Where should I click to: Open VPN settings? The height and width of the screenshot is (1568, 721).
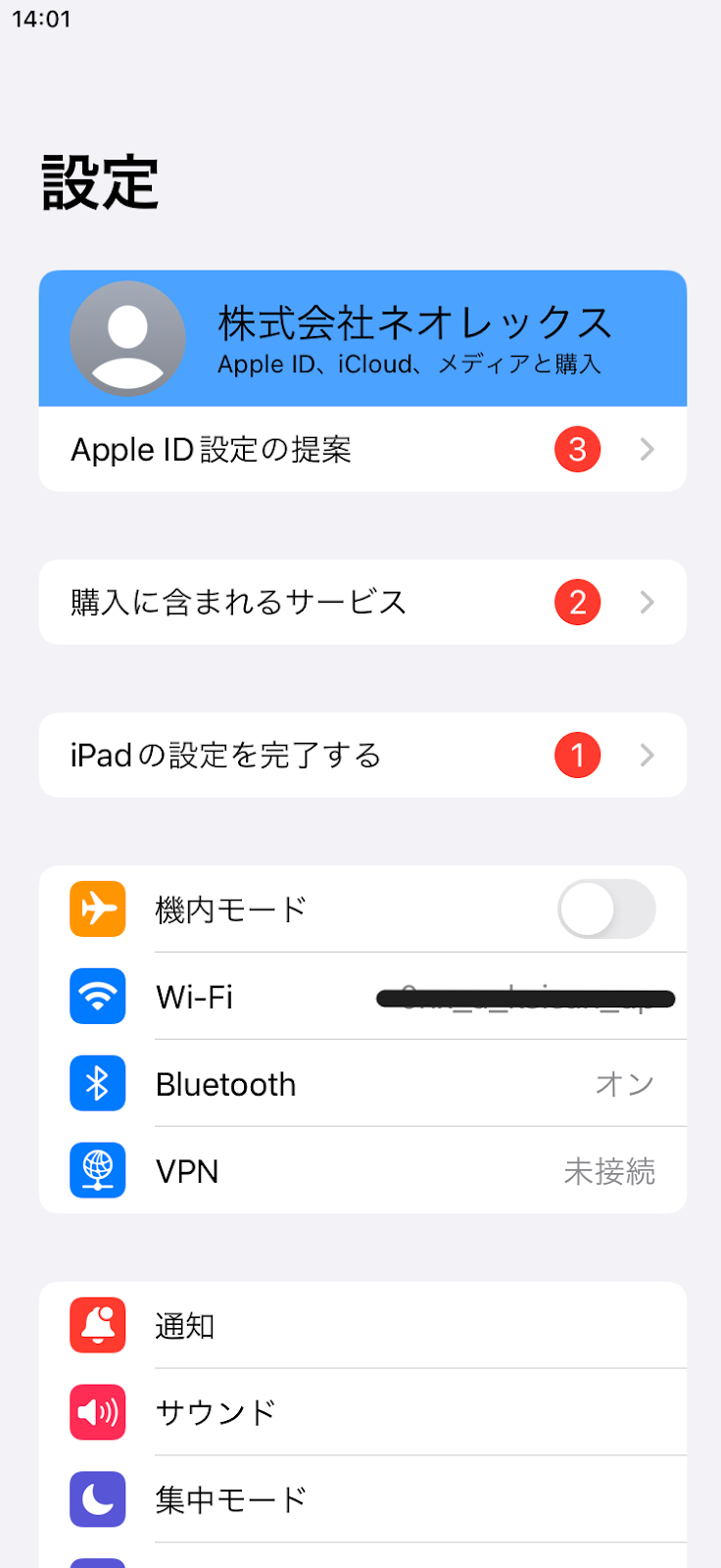(362, 1171)
